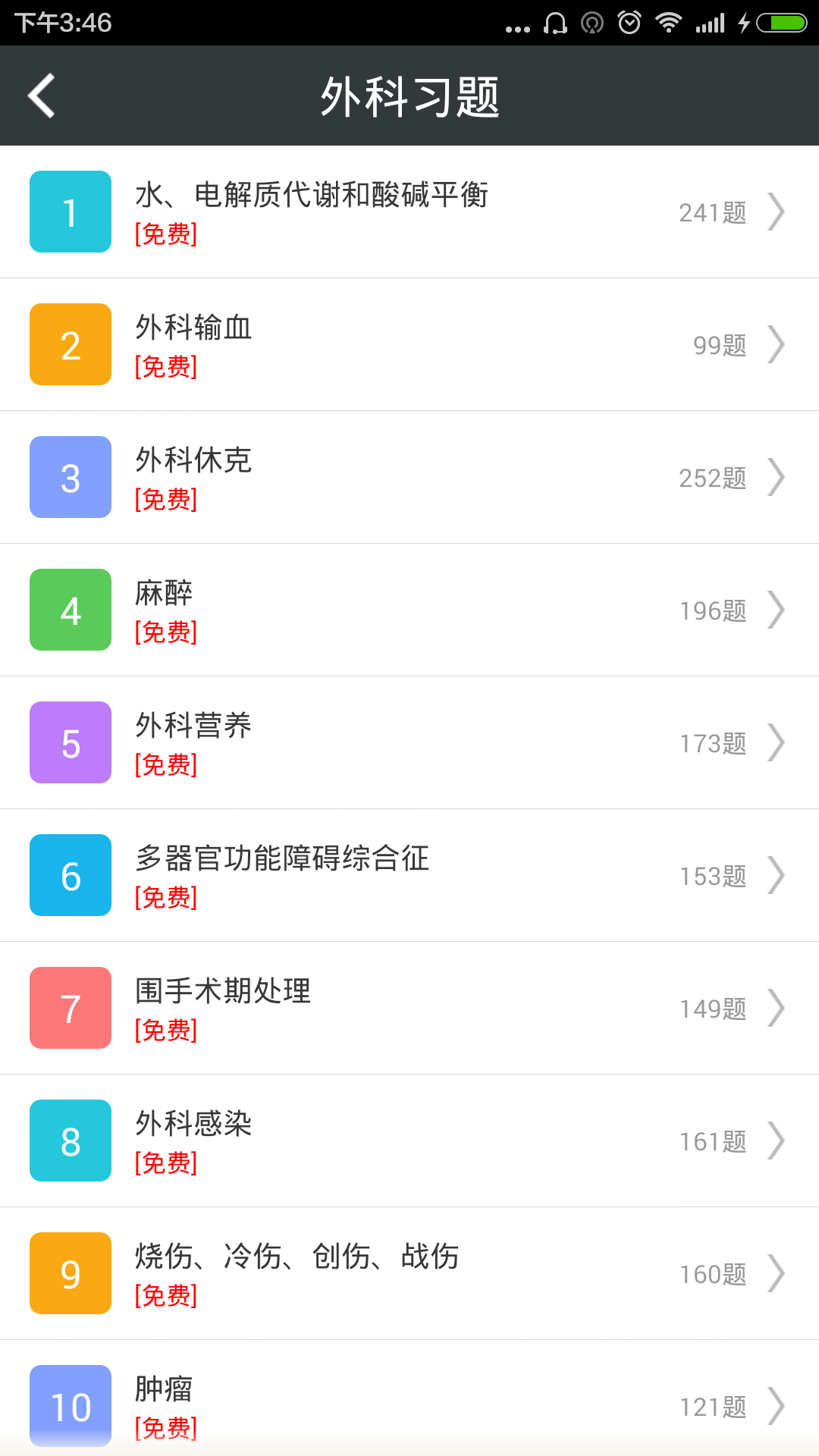Tap the clock showing 下午3:46
The image size is (819, 1456).
[x=62, y=23]
